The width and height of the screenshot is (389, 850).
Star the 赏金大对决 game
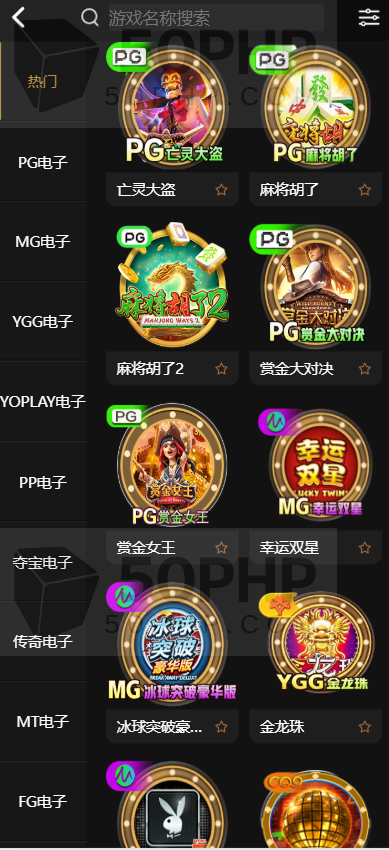pyautogui.click(x=365, y=369)
